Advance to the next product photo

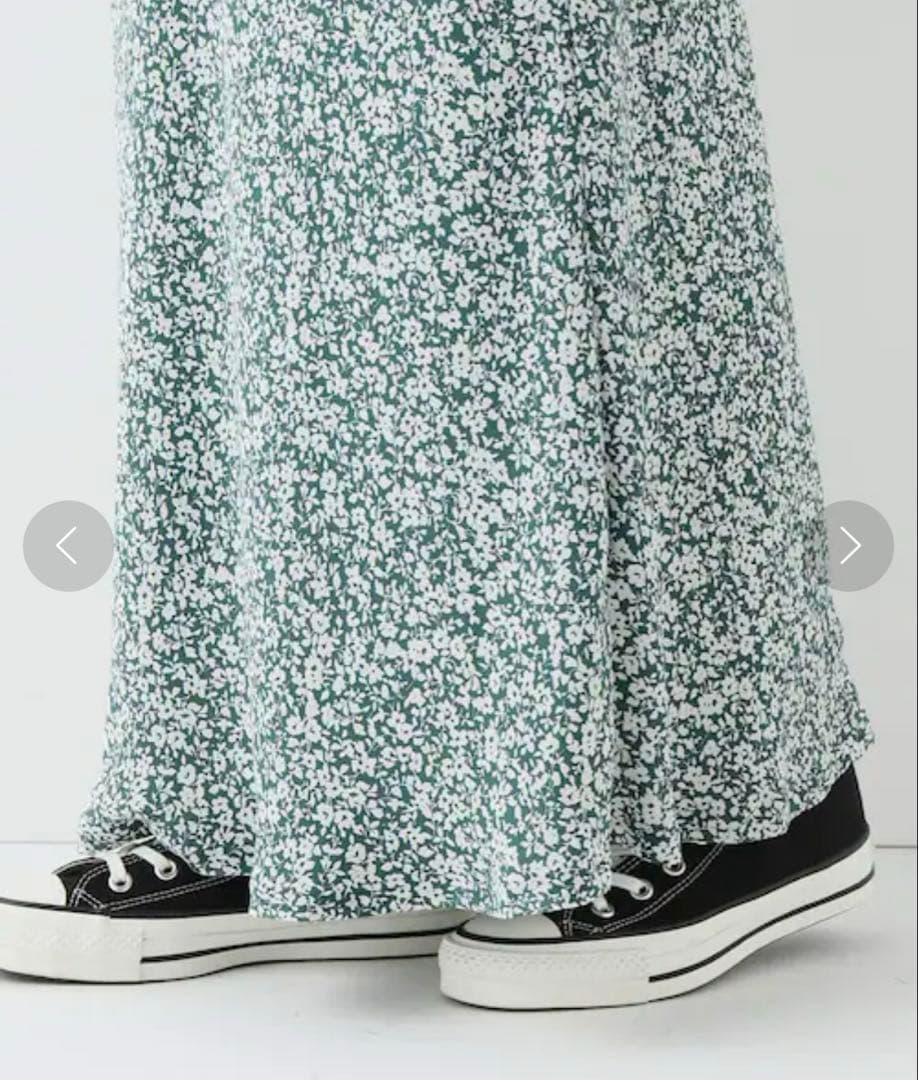point(850,546)
